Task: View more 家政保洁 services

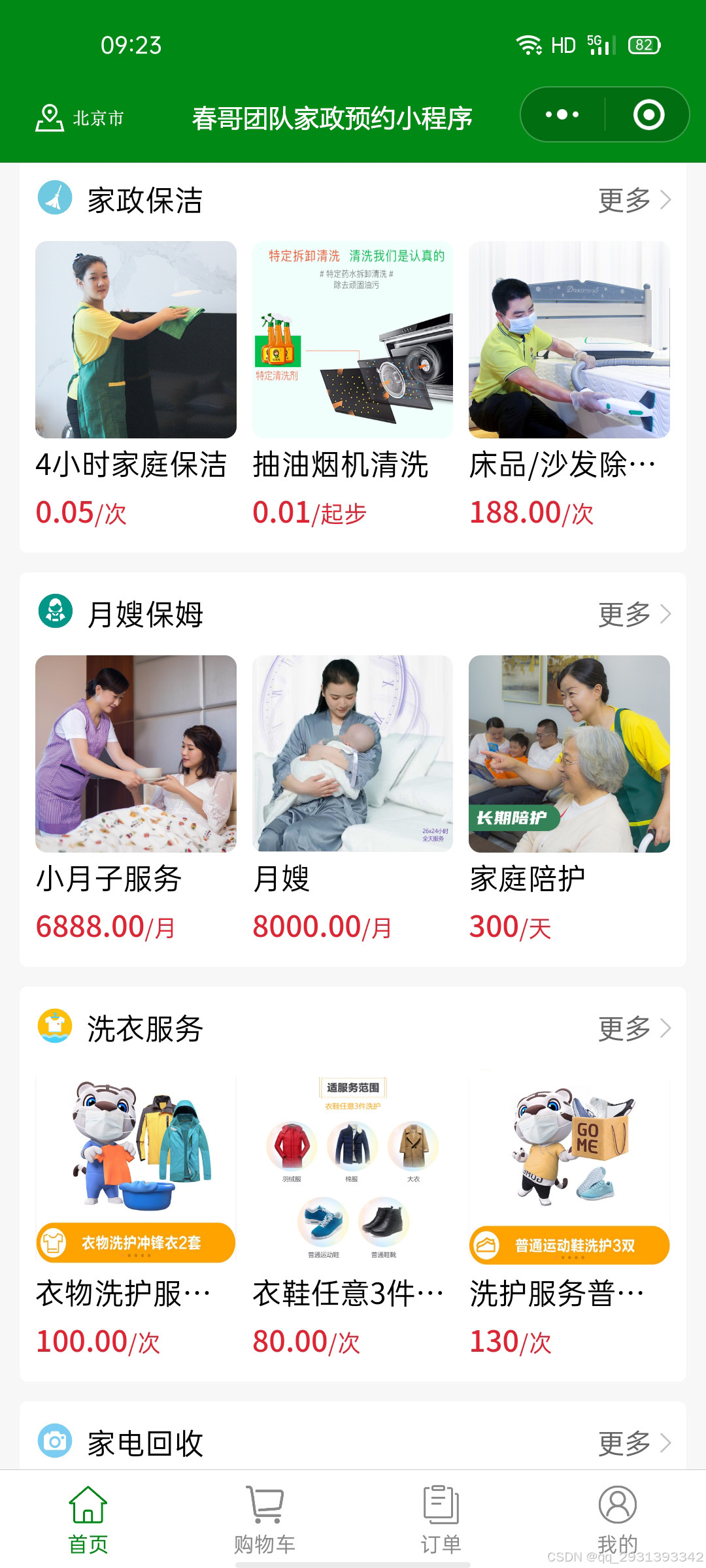Action: 634,200
